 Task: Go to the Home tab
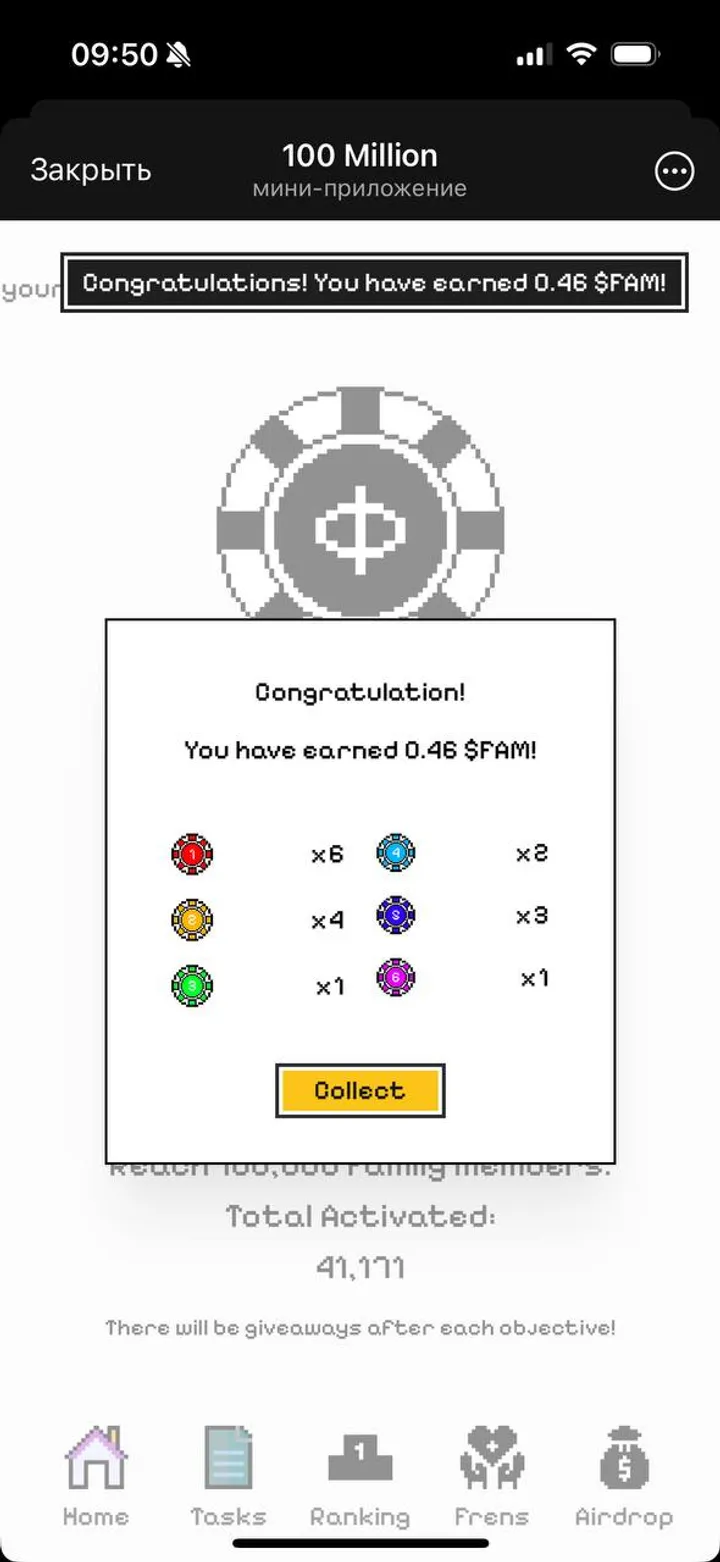pyautogui.click(x=96, y=1476)
